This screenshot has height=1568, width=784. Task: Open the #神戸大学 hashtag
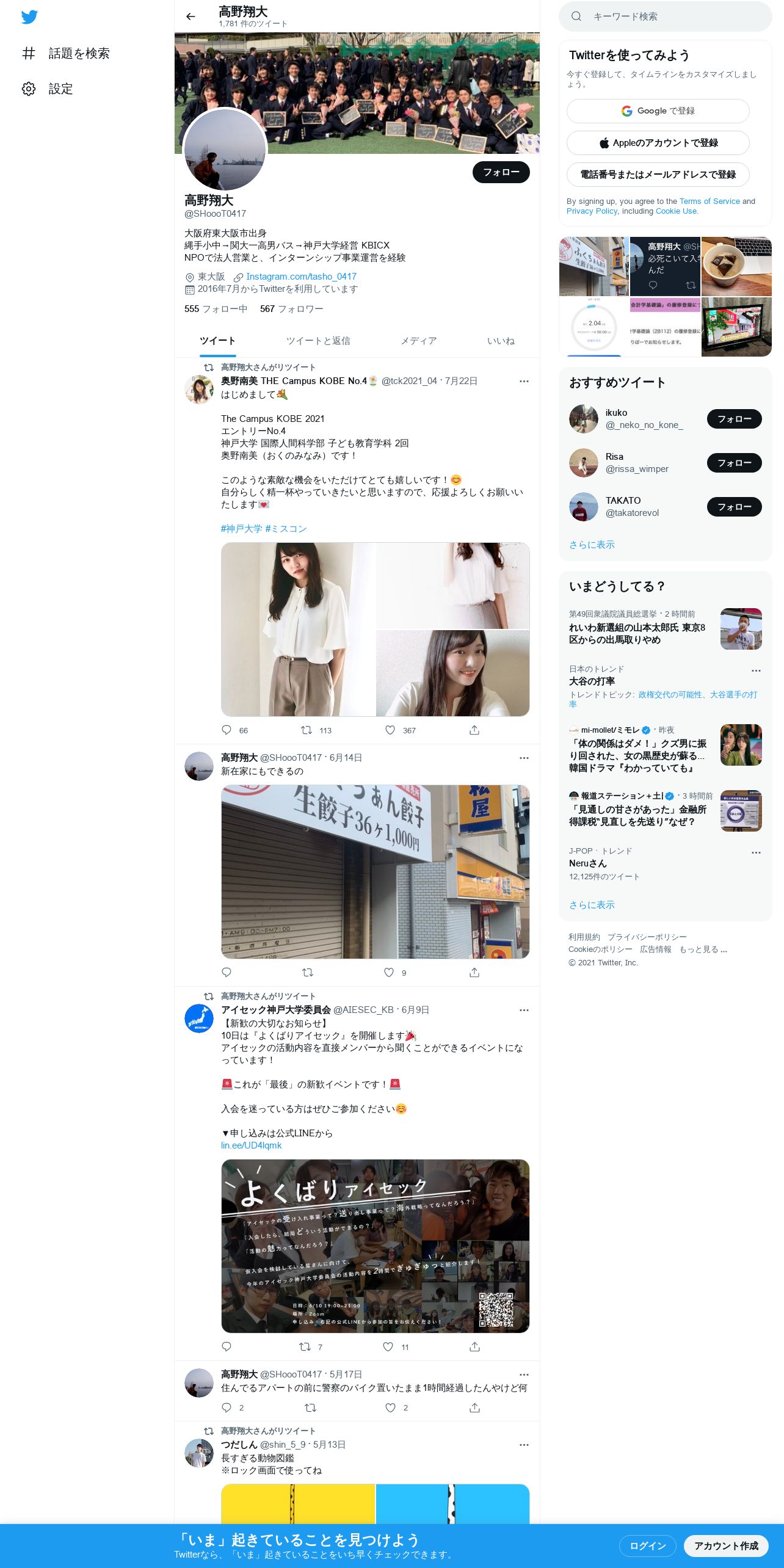coord(241,529)
